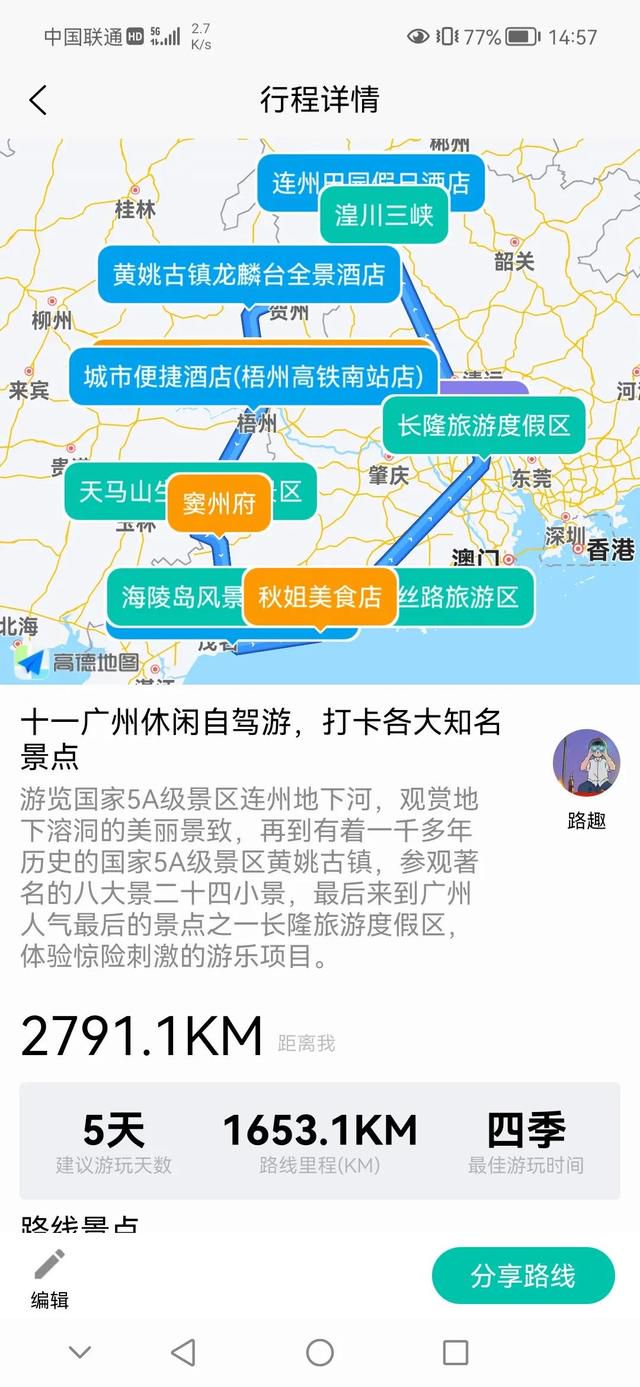Viewport: 640px width, 1387px height.
Task: Tap the 窦州府 orange marker
Action: click(x=219, y=503)
